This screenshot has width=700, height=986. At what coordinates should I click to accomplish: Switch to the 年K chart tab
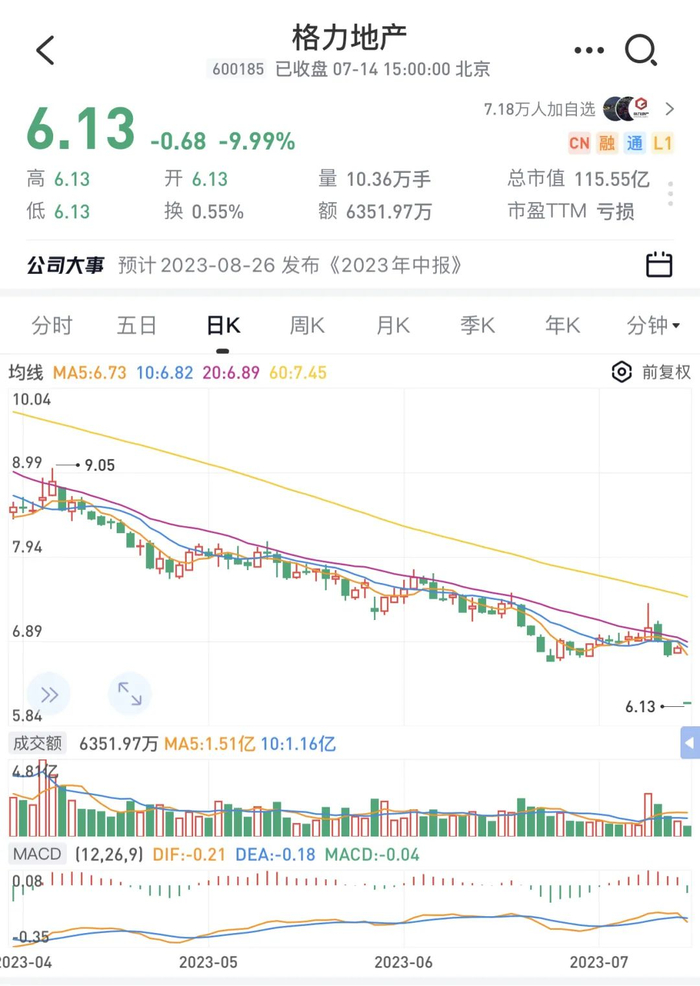[563, 325]
